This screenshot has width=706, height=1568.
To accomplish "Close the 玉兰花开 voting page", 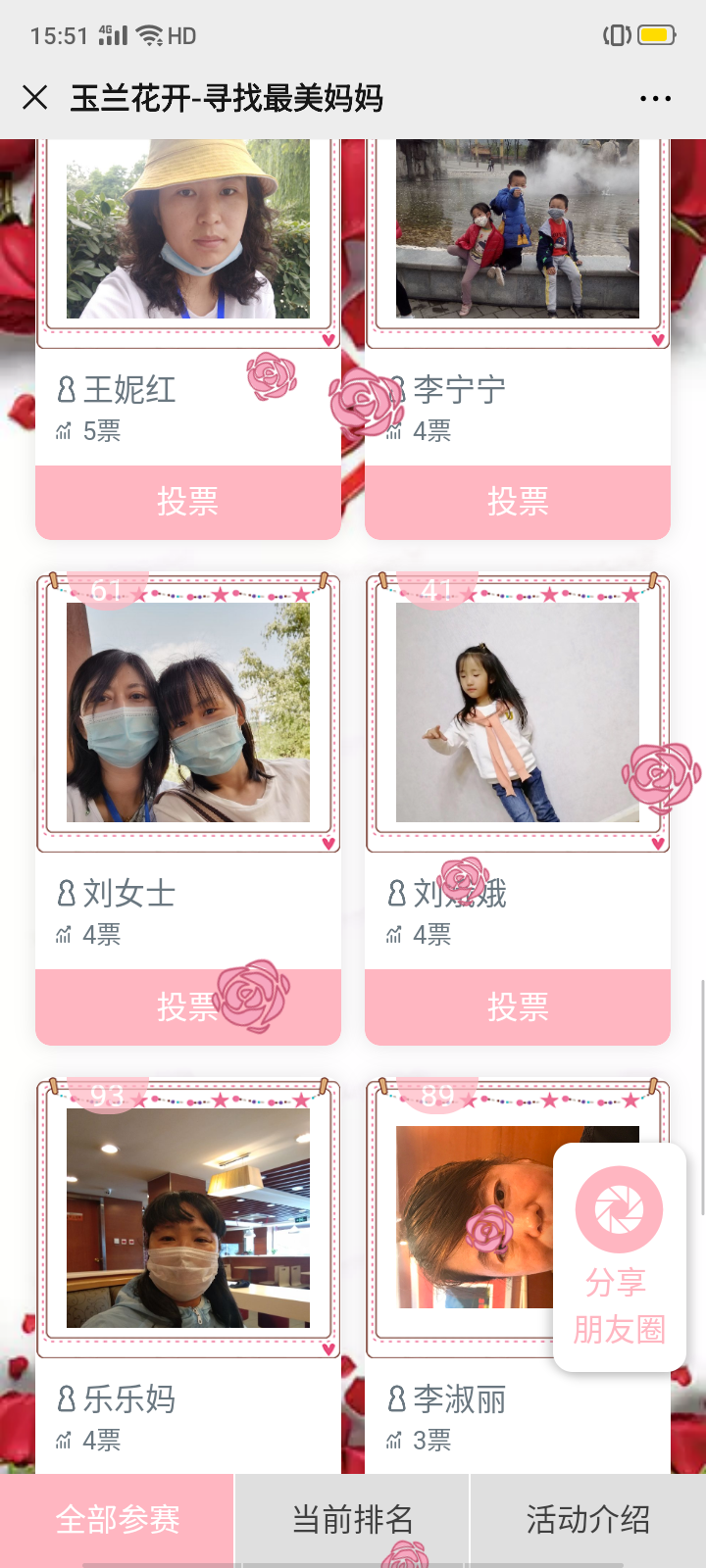I will [35, 98].
